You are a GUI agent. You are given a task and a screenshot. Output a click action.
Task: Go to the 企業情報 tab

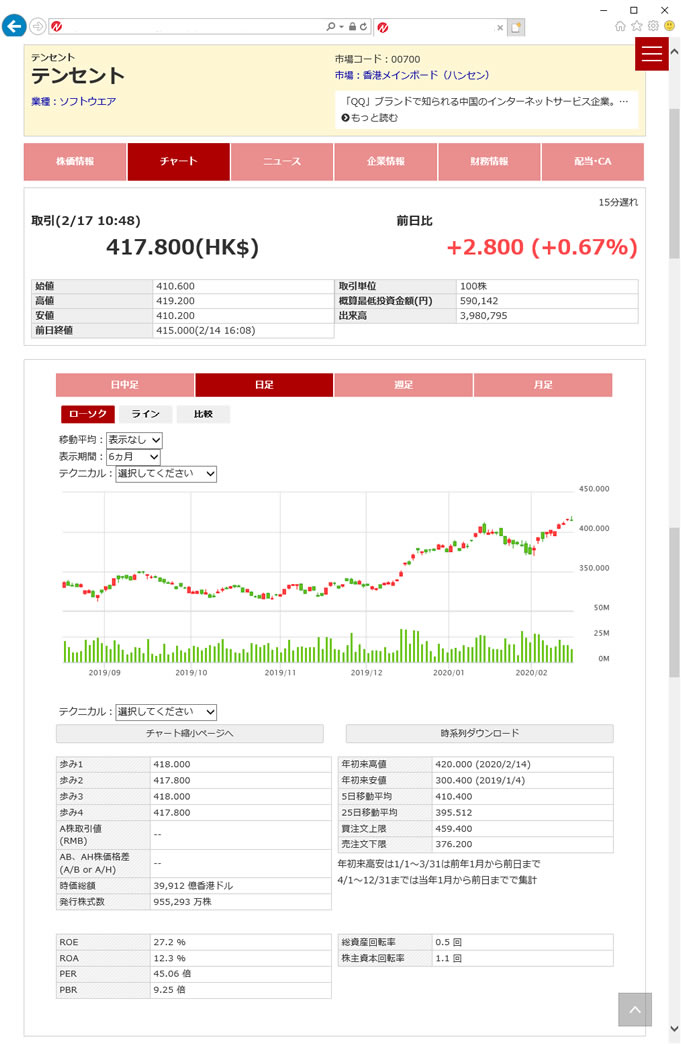coord(386,161)
